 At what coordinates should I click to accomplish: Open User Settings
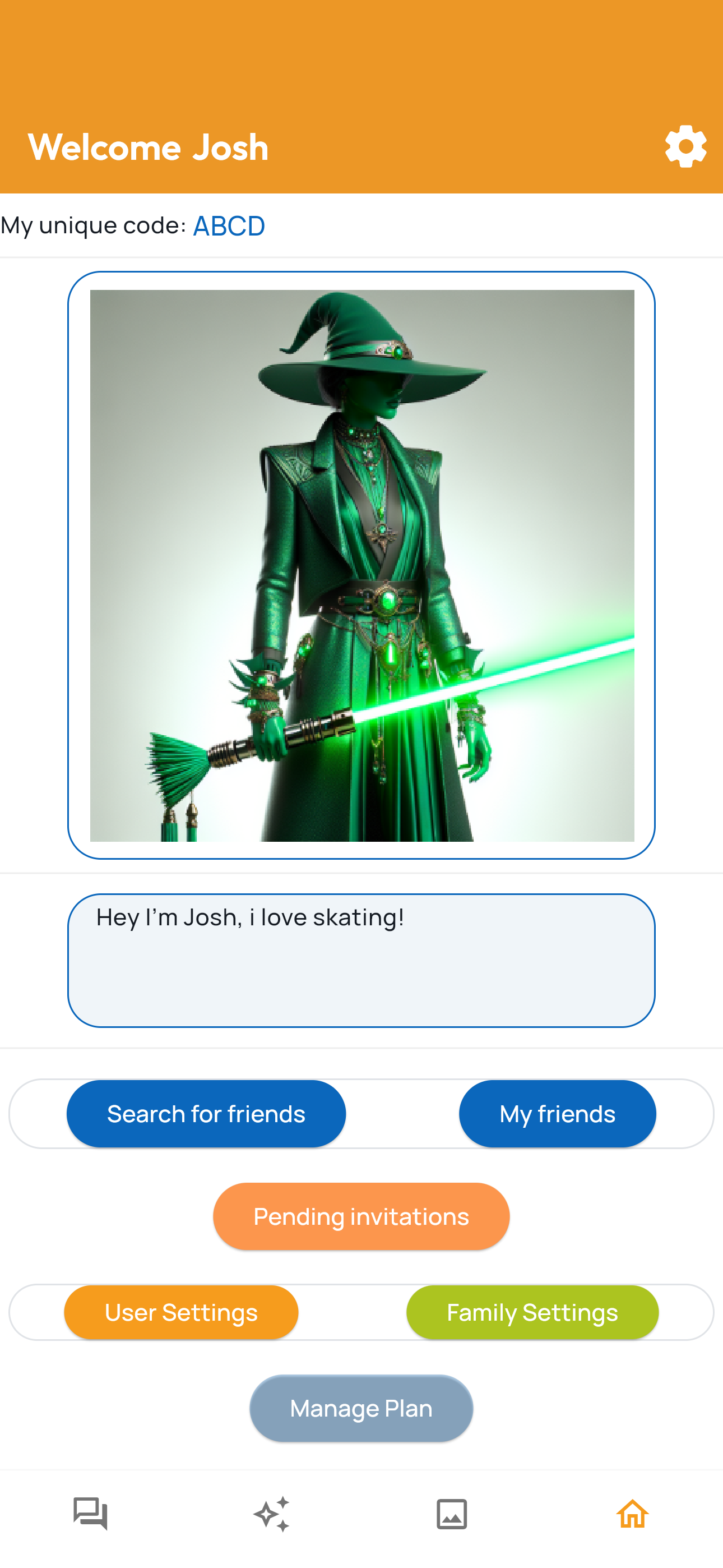(182, 1312)
